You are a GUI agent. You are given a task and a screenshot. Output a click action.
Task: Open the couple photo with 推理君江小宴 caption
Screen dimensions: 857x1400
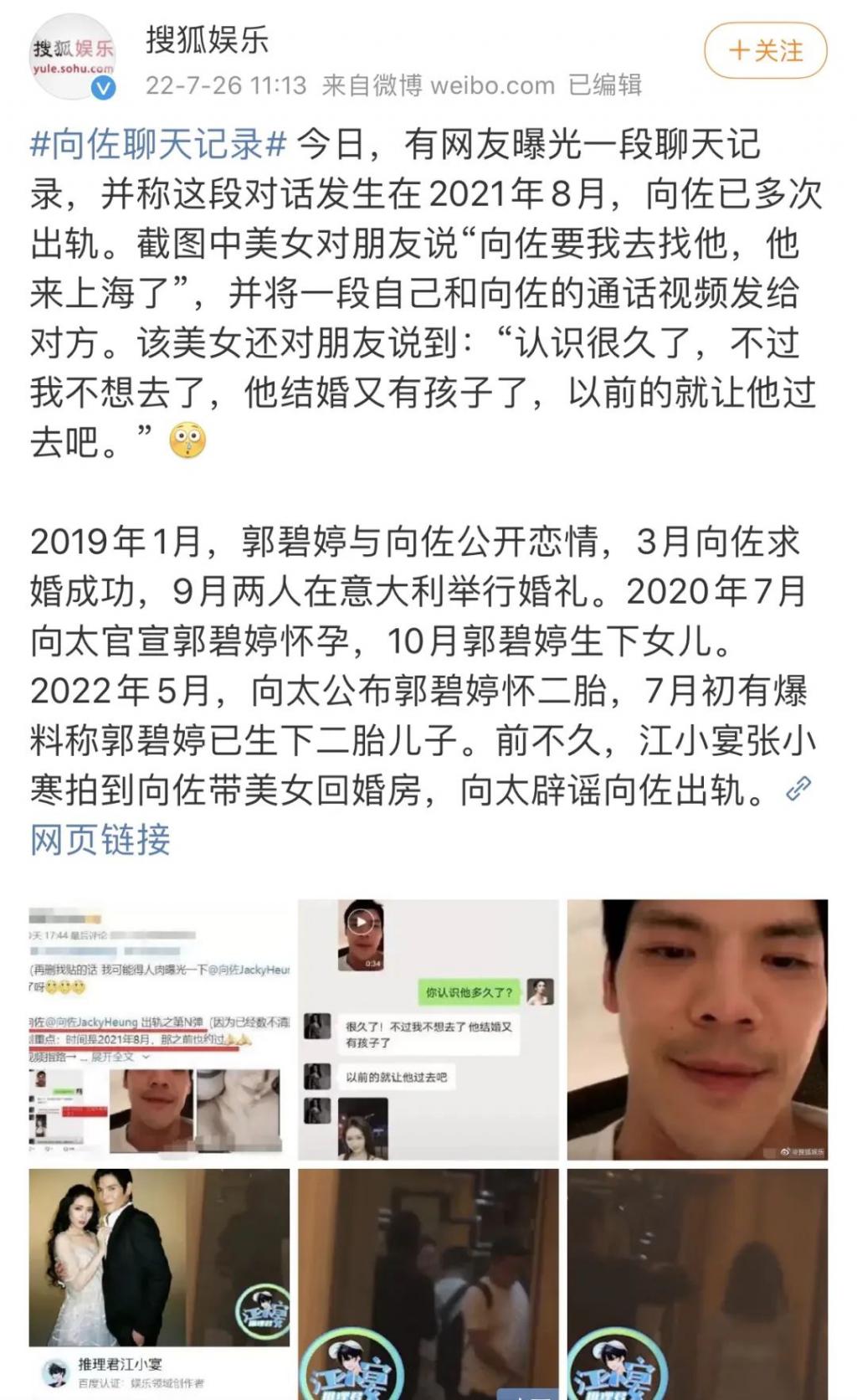[x=159, y=1281]
